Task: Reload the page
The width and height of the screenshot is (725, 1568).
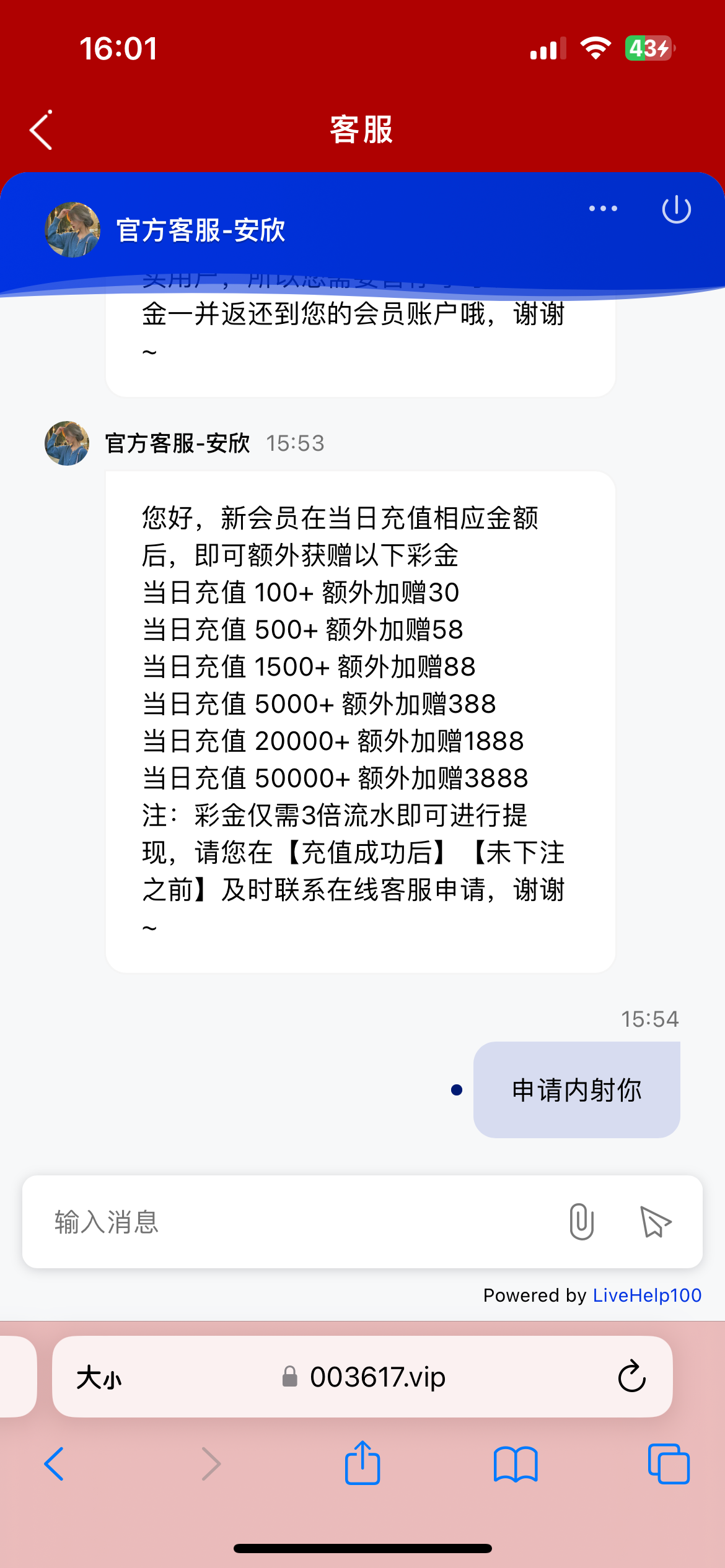Action: click(631, 1377)
